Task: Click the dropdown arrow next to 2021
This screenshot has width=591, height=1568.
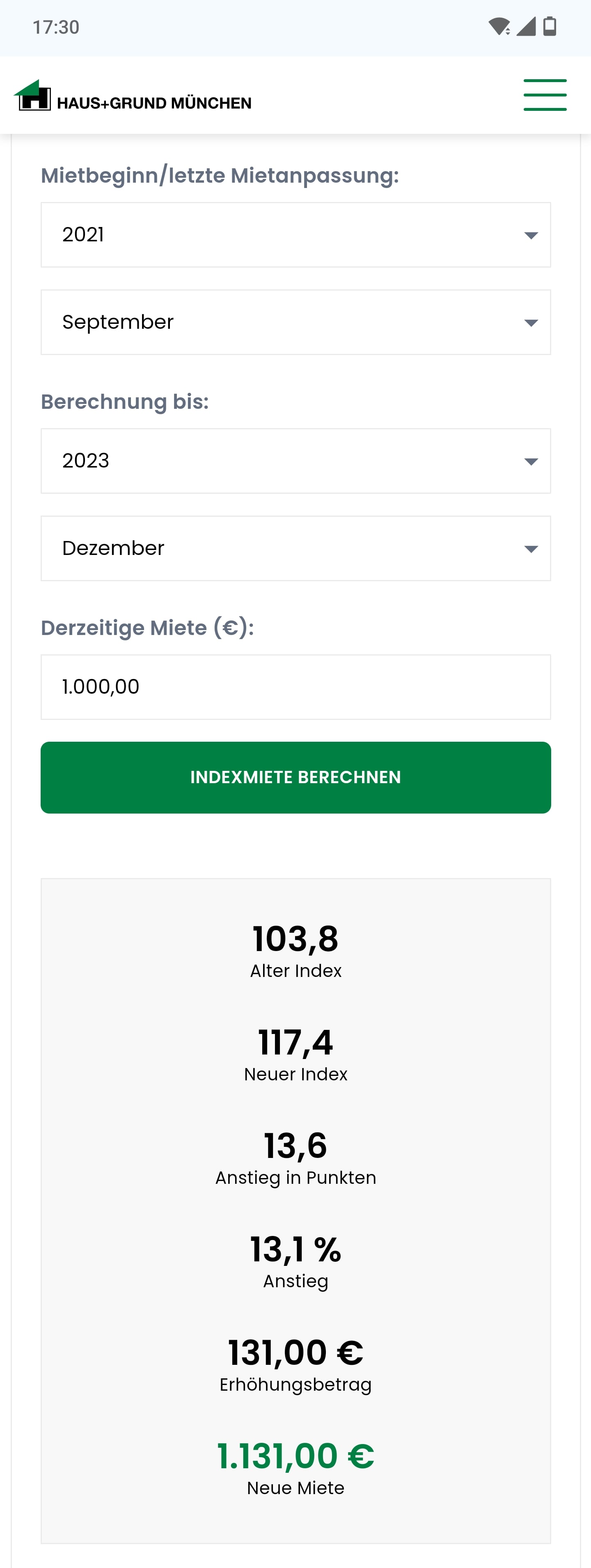Action: click(531, 234)
